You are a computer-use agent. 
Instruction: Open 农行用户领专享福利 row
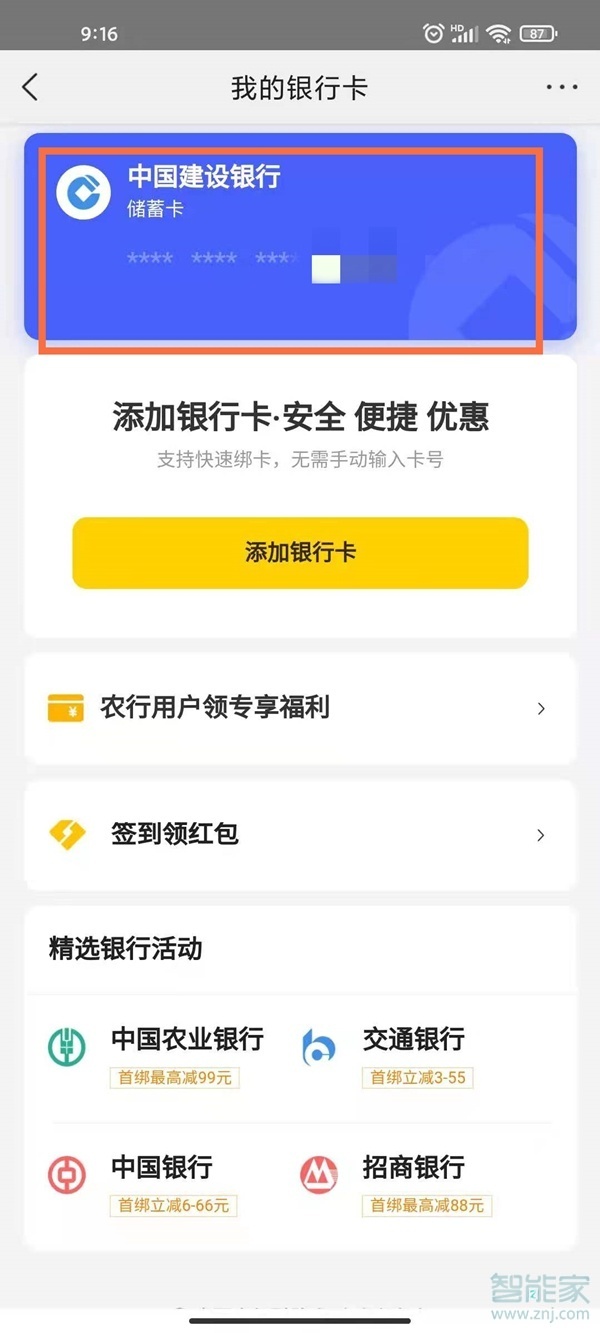[x=300, y=708]
